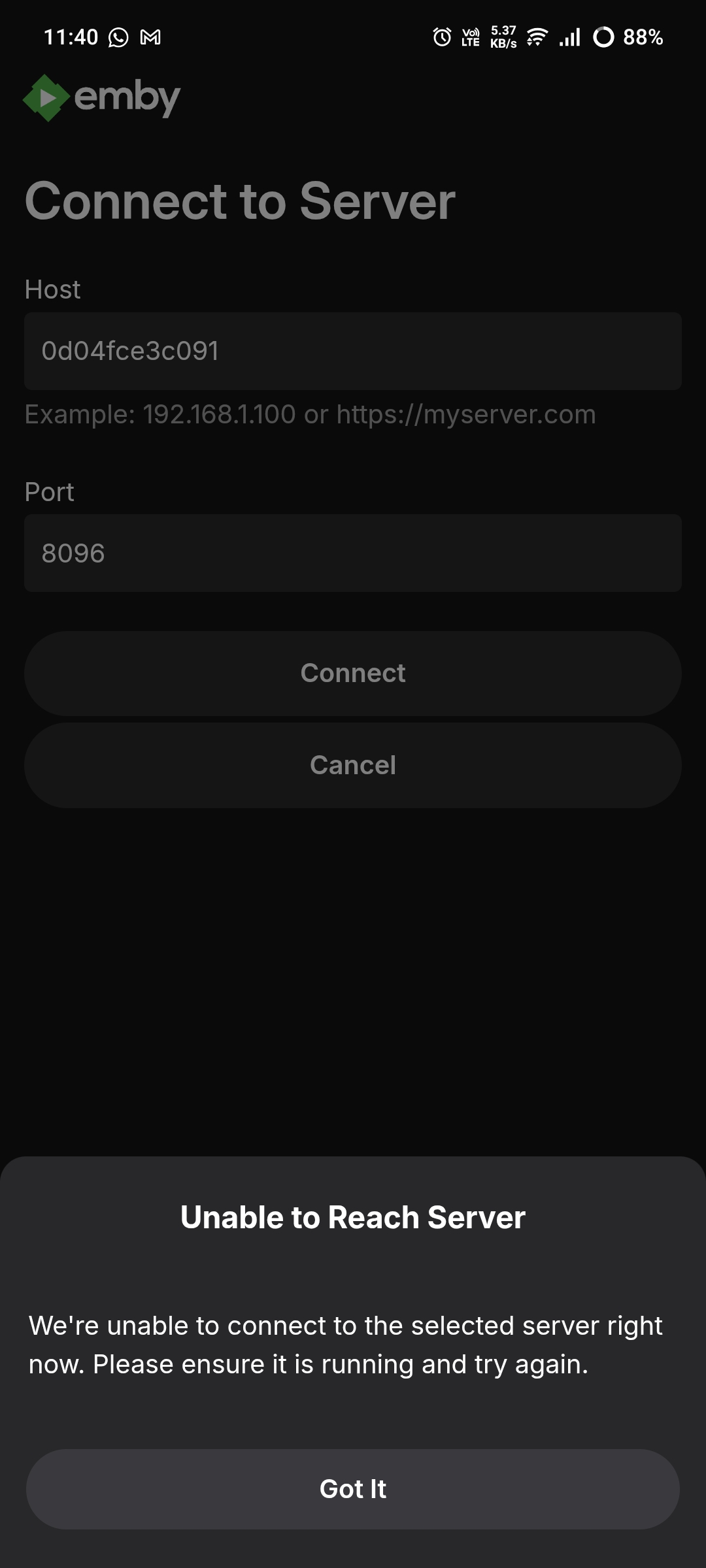Screen dimensions: 706x1568
Task: Tap the Connect button
Action: point(353,673)
